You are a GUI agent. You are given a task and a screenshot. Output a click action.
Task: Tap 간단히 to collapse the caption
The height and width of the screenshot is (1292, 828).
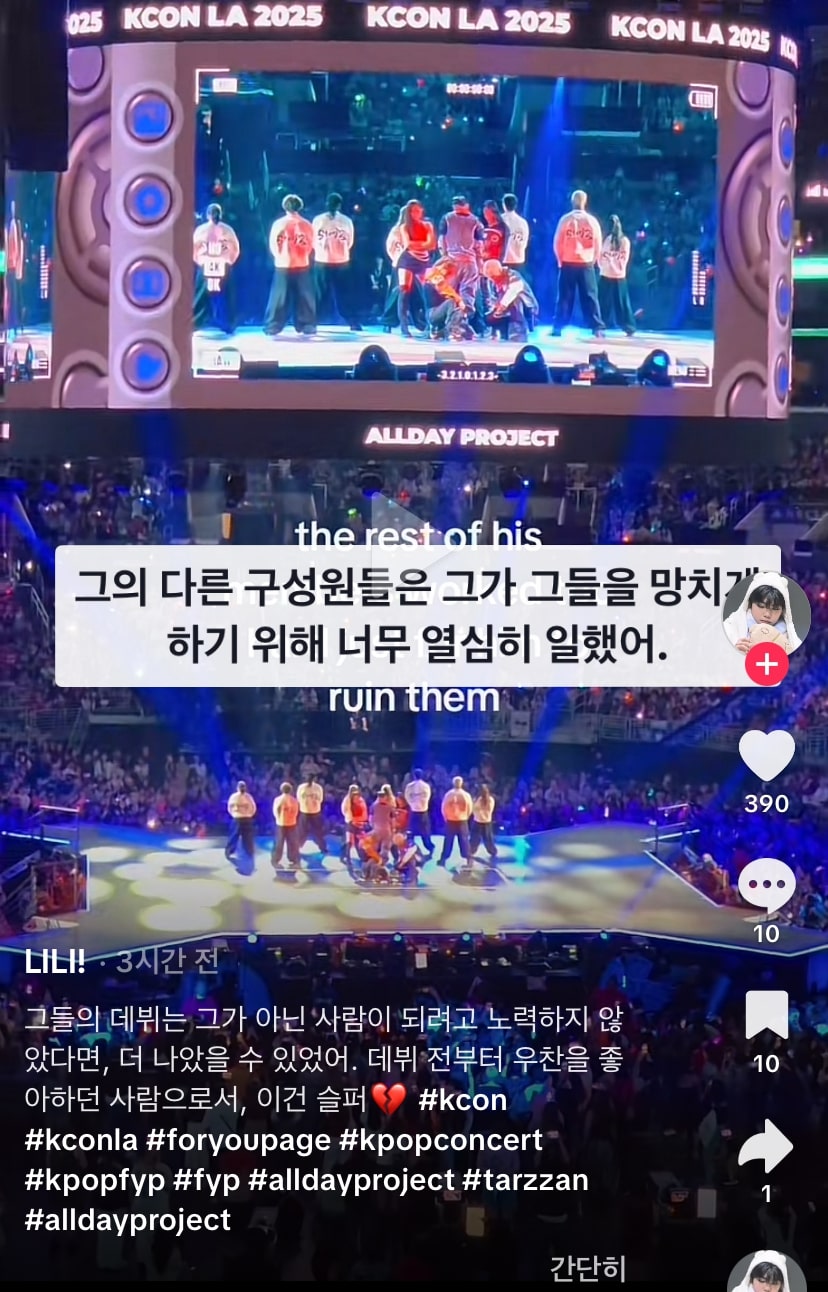587,1268
